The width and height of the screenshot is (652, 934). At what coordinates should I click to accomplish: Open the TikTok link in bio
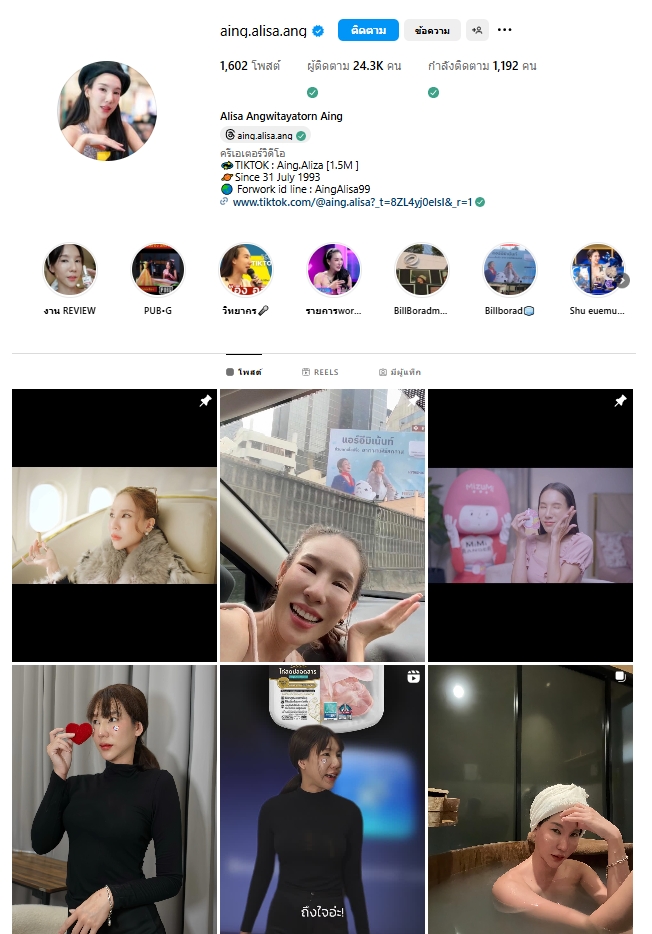pyautogui.click(x=352, y=201)
